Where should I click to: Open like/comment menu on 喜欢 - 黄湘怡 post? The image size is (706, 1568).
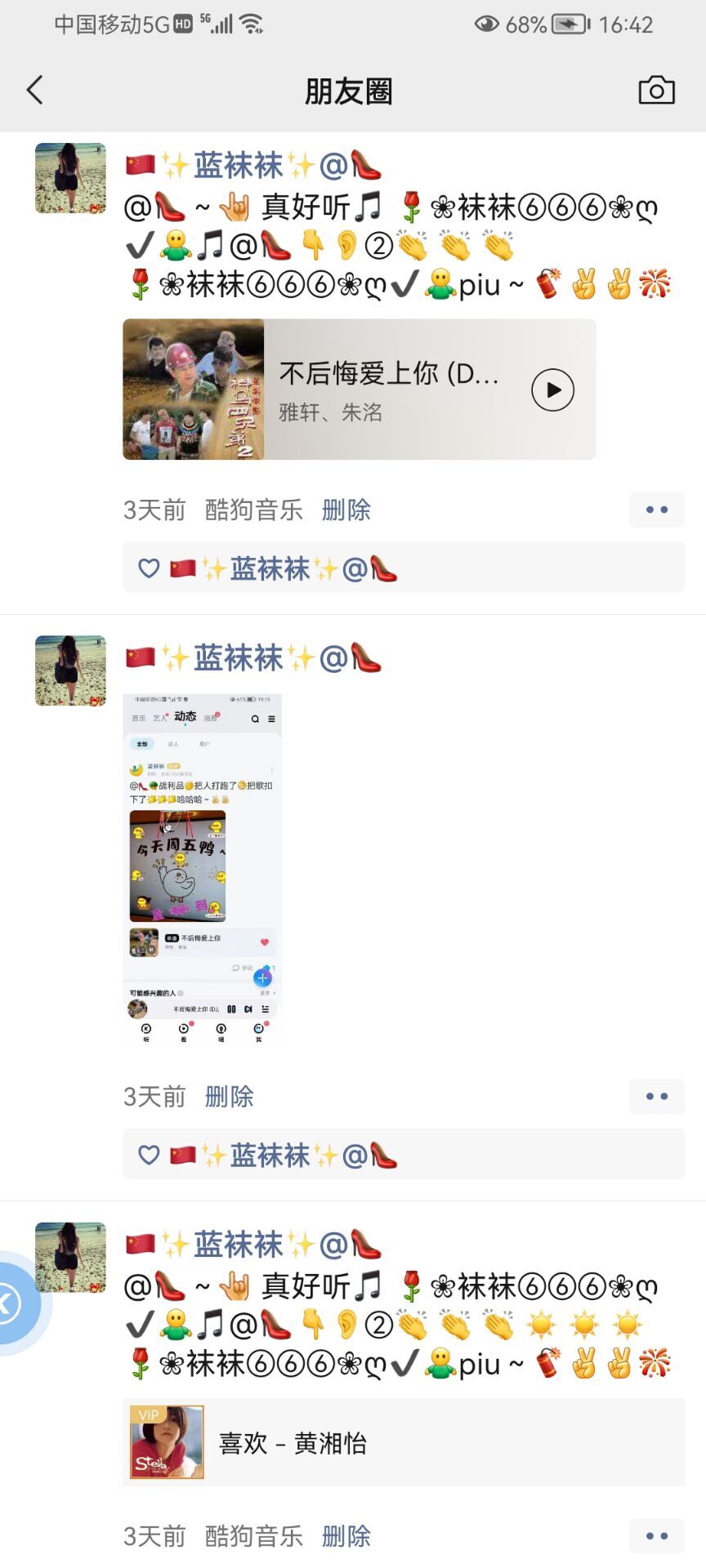point(656,1535)
